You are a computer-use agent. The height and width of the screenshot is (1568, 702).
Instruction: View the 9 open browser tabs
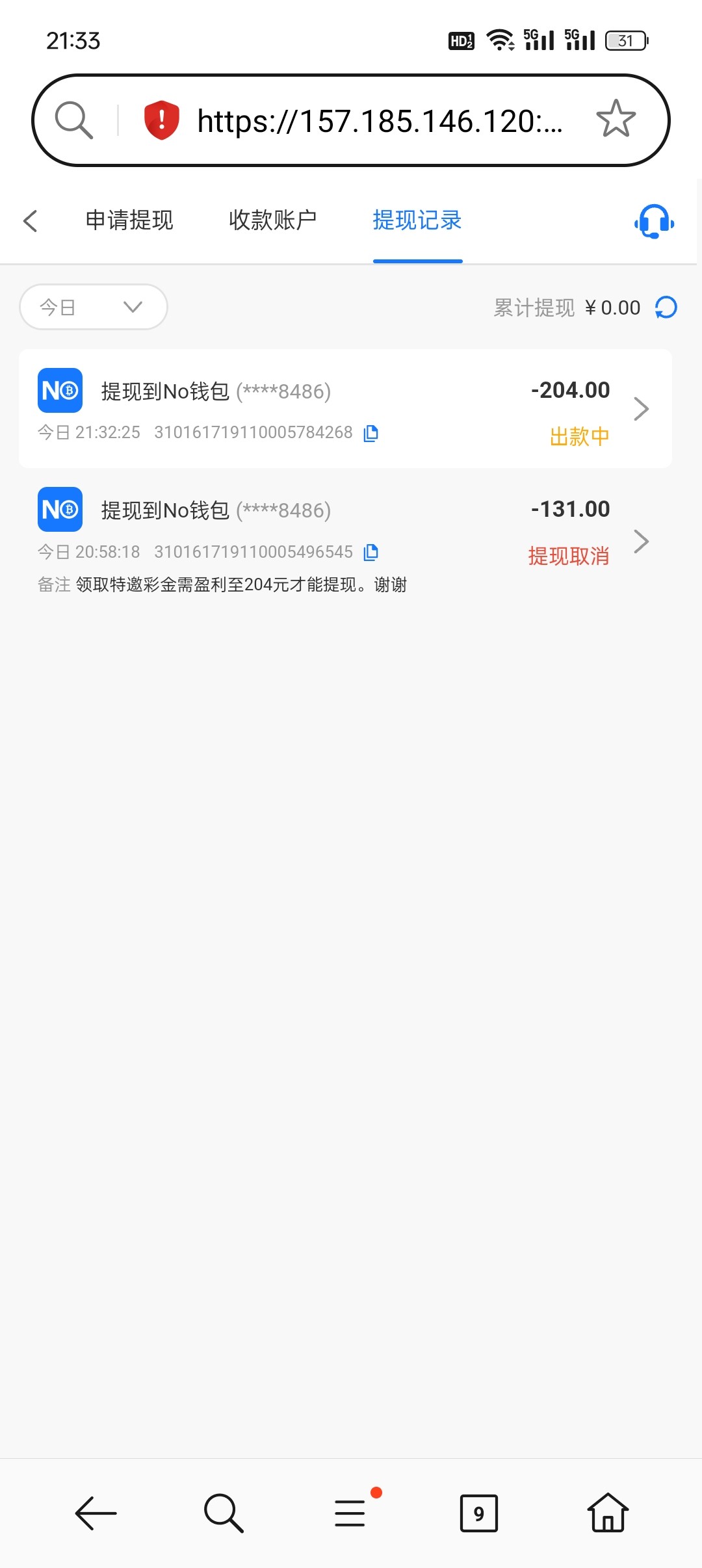tap(479, 1513)
